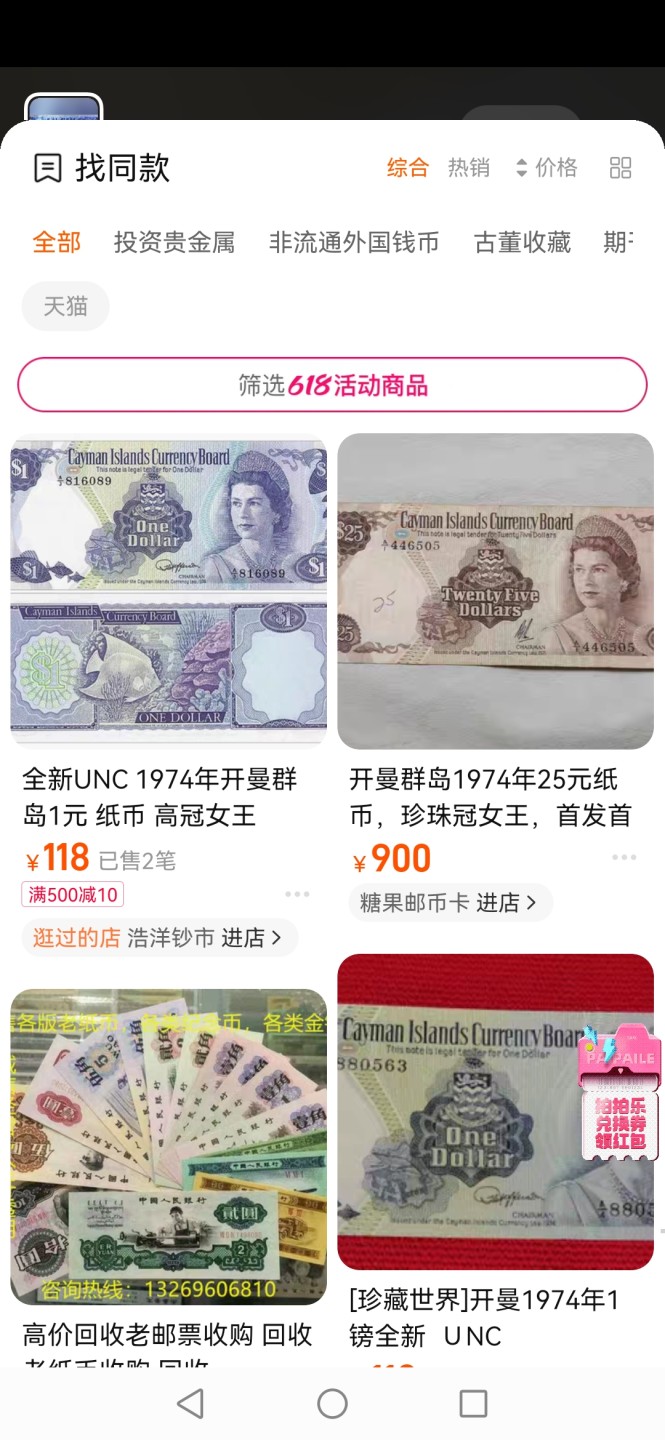Go back with system navigation button
The height and width of the screenshot is (1440, 665).
click(x=190, y=1404)
